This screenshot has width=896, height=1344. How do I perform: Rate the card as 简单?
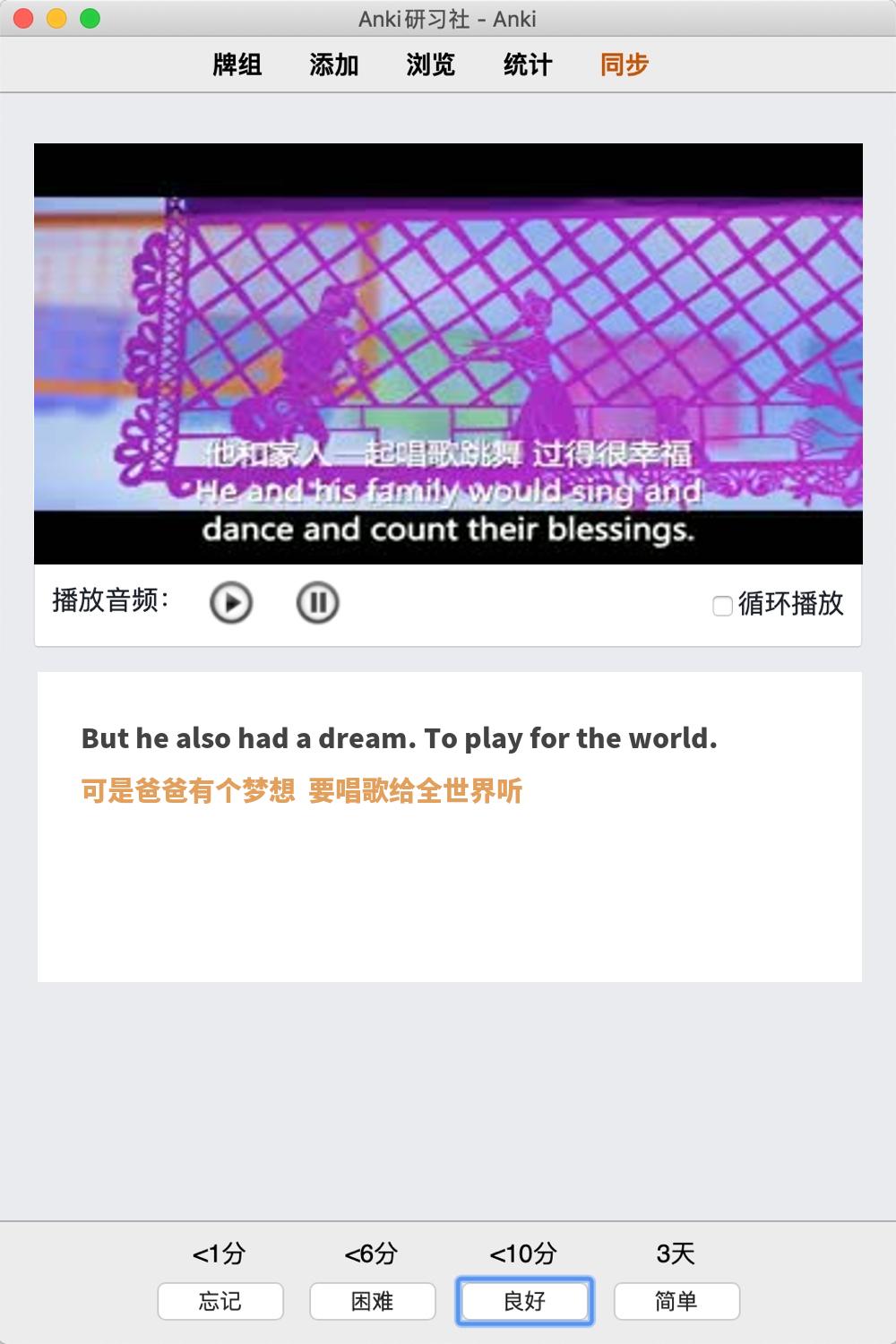point(676,1301)
